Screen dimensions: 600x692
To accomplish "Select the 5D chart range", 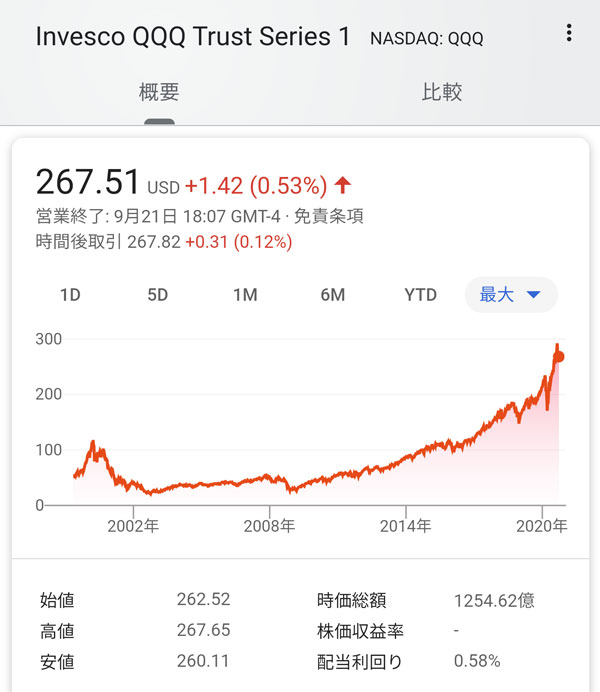I will (158, 295).
